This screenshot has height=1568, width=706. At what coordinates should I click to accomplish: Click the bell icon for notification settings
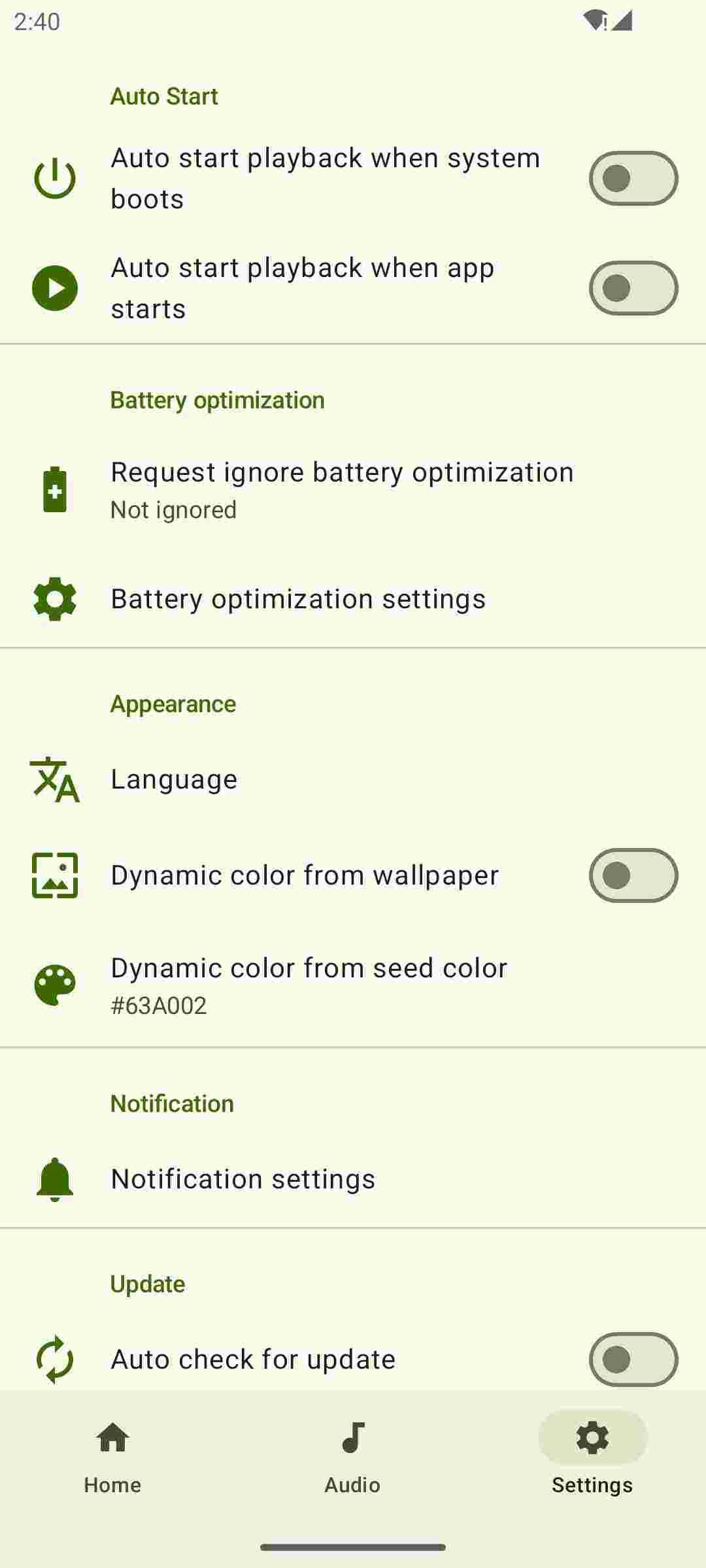click(55, 1179)
